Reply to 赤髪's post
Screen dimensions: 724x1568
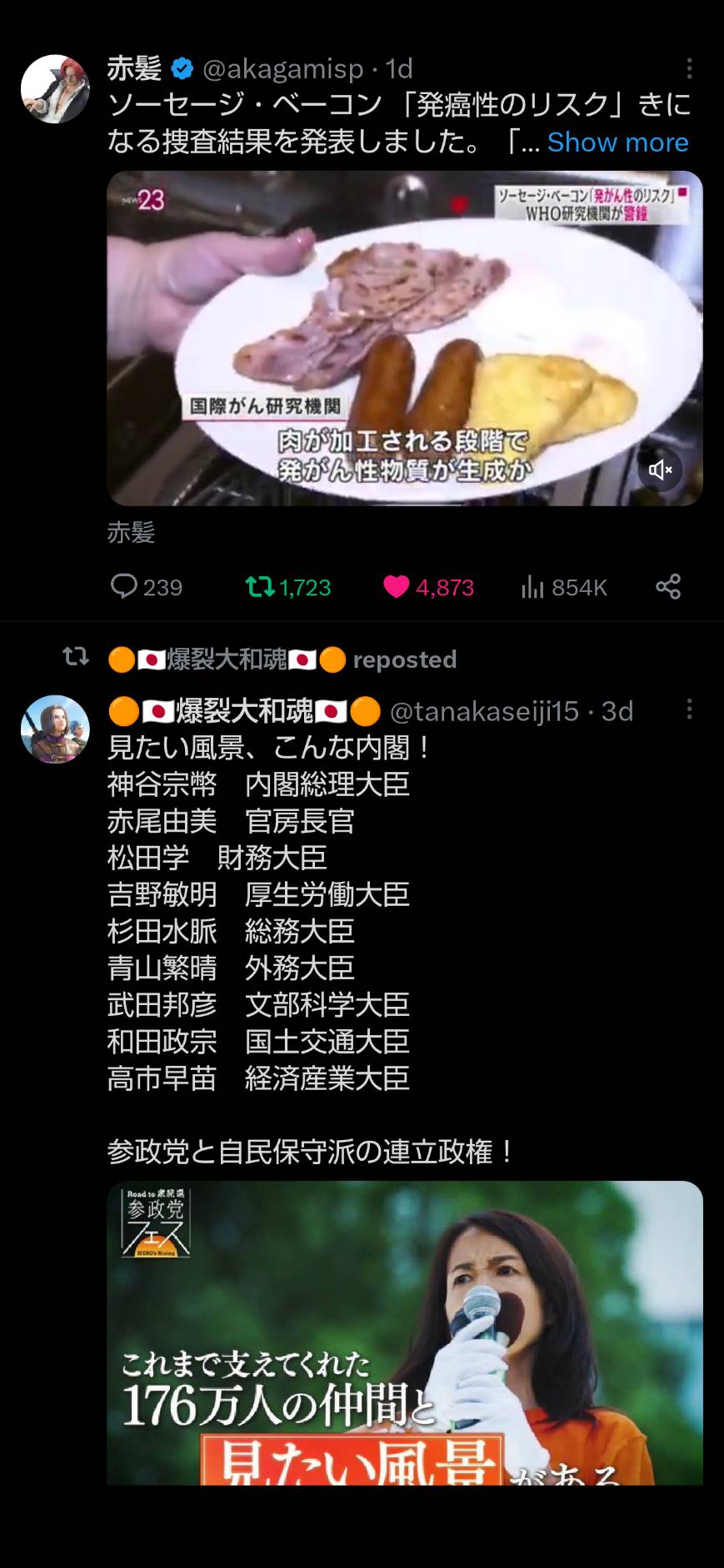coord(147,587)
